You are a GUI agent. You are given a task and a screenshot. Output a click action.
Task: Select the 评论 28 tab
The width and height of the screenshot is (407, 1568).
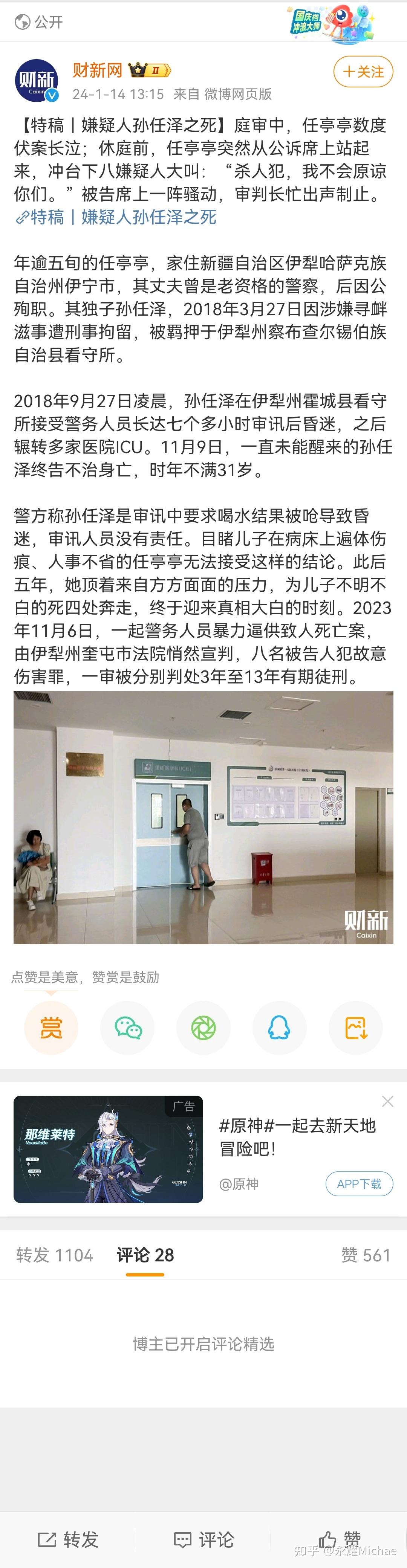coord(145,1255)
